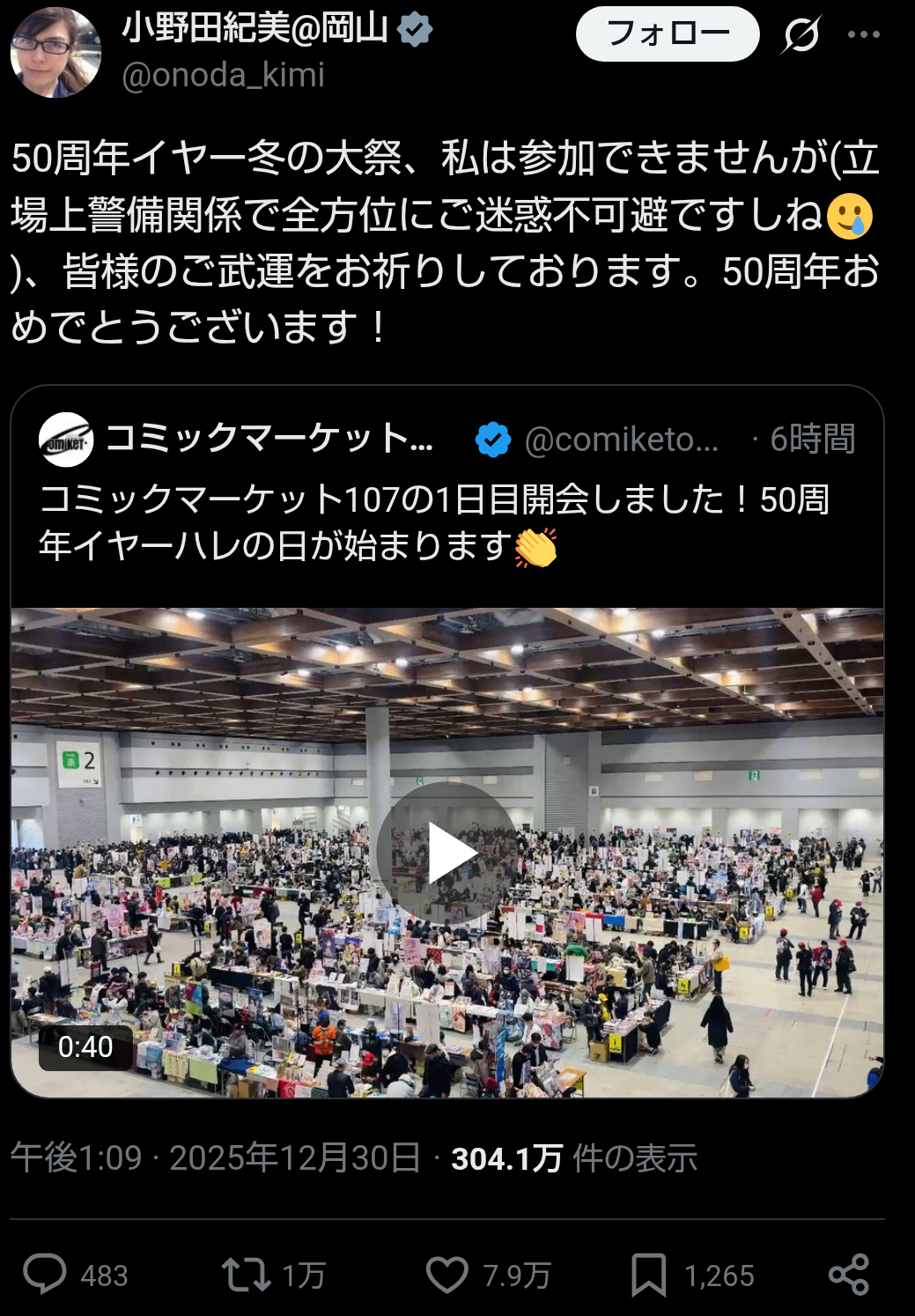Reply to this post via comment icon
The height and width of the screenshot is (1316, 915).
tap(45, 1274)
